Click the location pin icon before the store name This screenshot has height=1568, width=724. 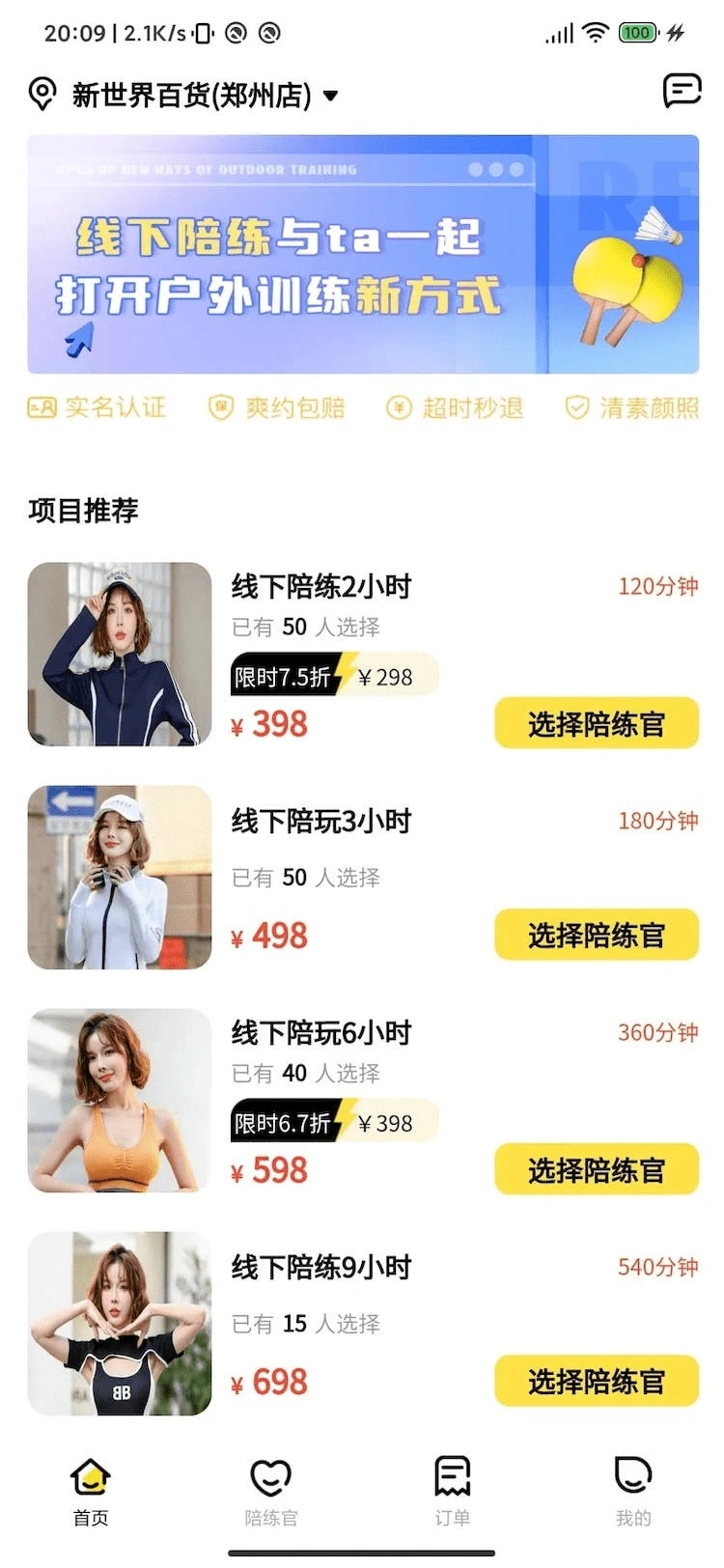41,94
